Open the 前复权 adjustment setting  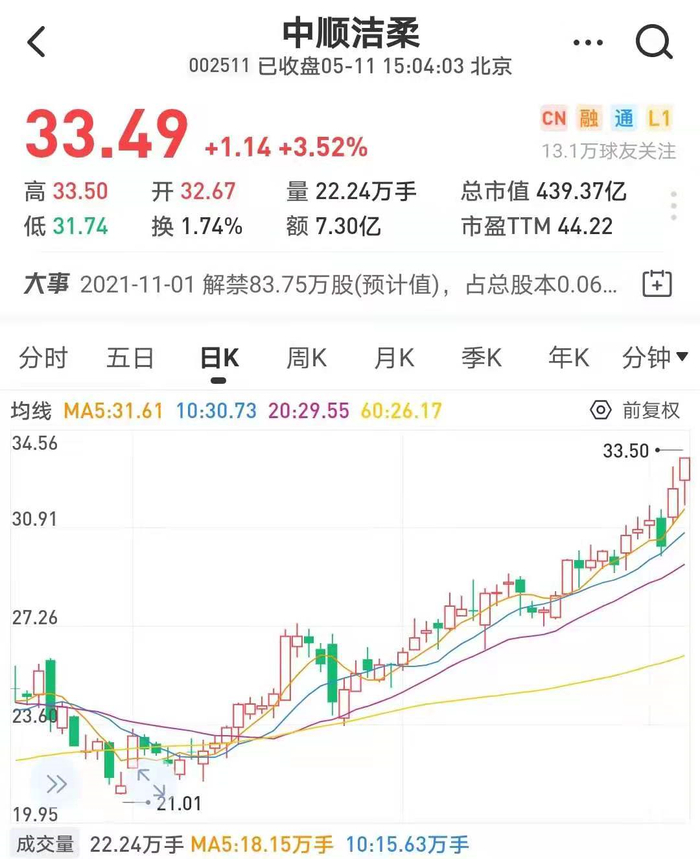[636, 410]
